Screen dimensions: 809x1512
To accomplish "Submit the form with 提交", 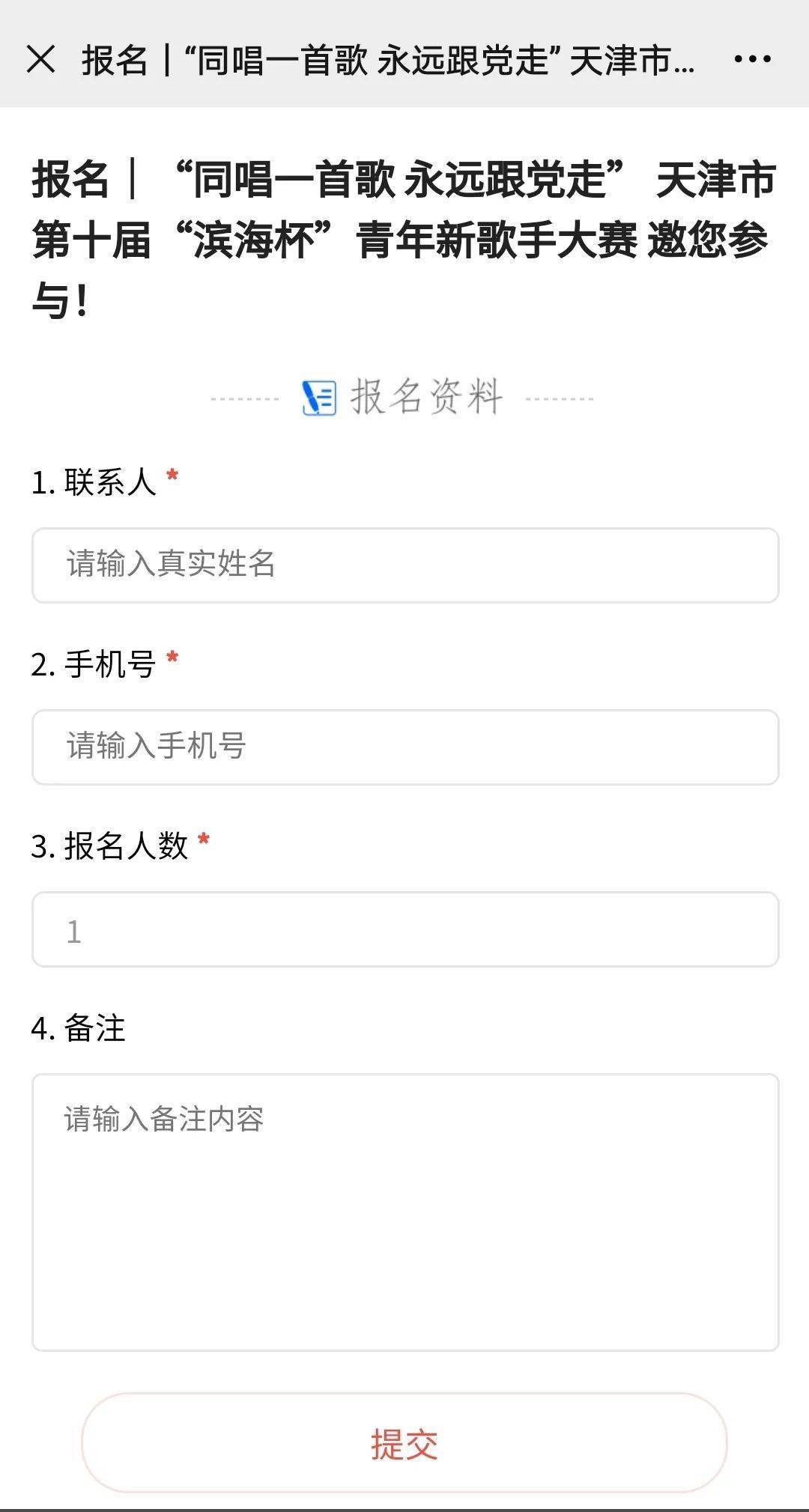I will point(404,1443).
